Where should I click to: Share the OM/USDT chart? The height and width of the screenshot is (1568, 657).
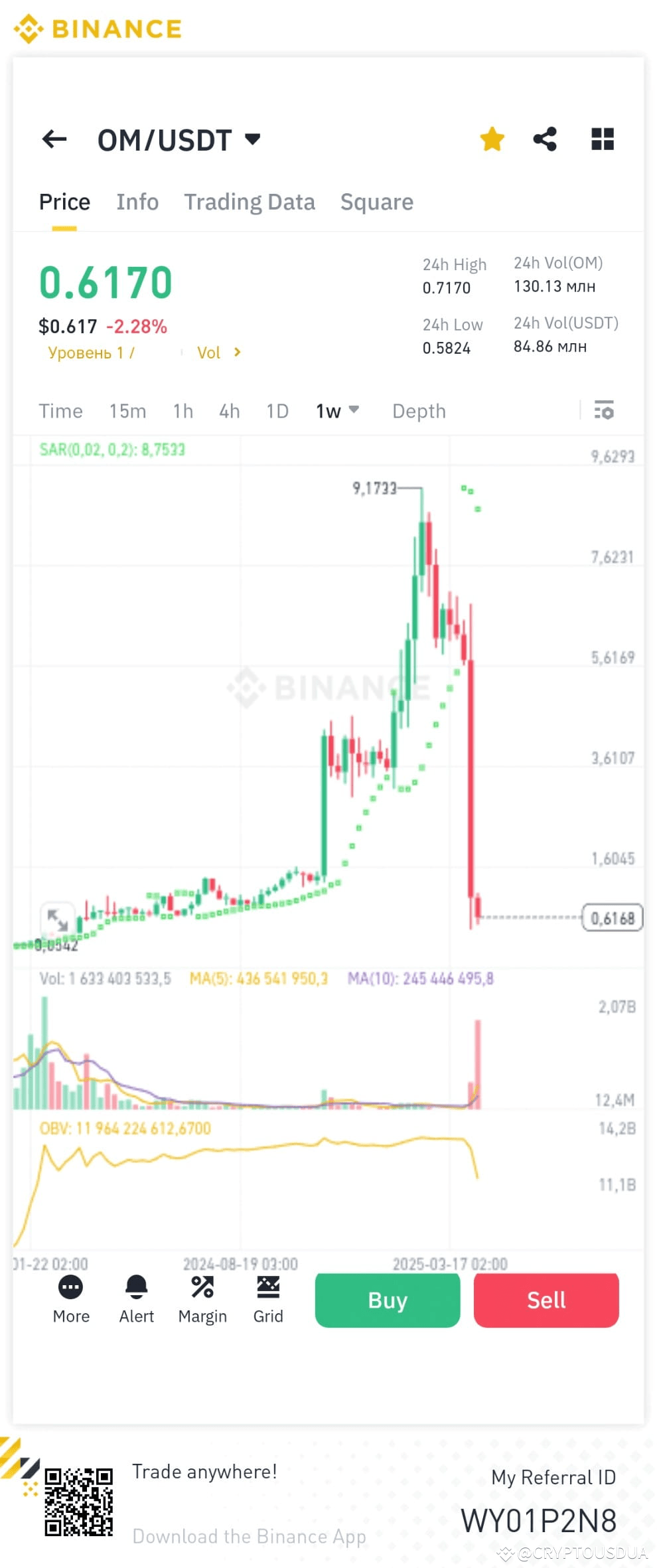[546, 139]
